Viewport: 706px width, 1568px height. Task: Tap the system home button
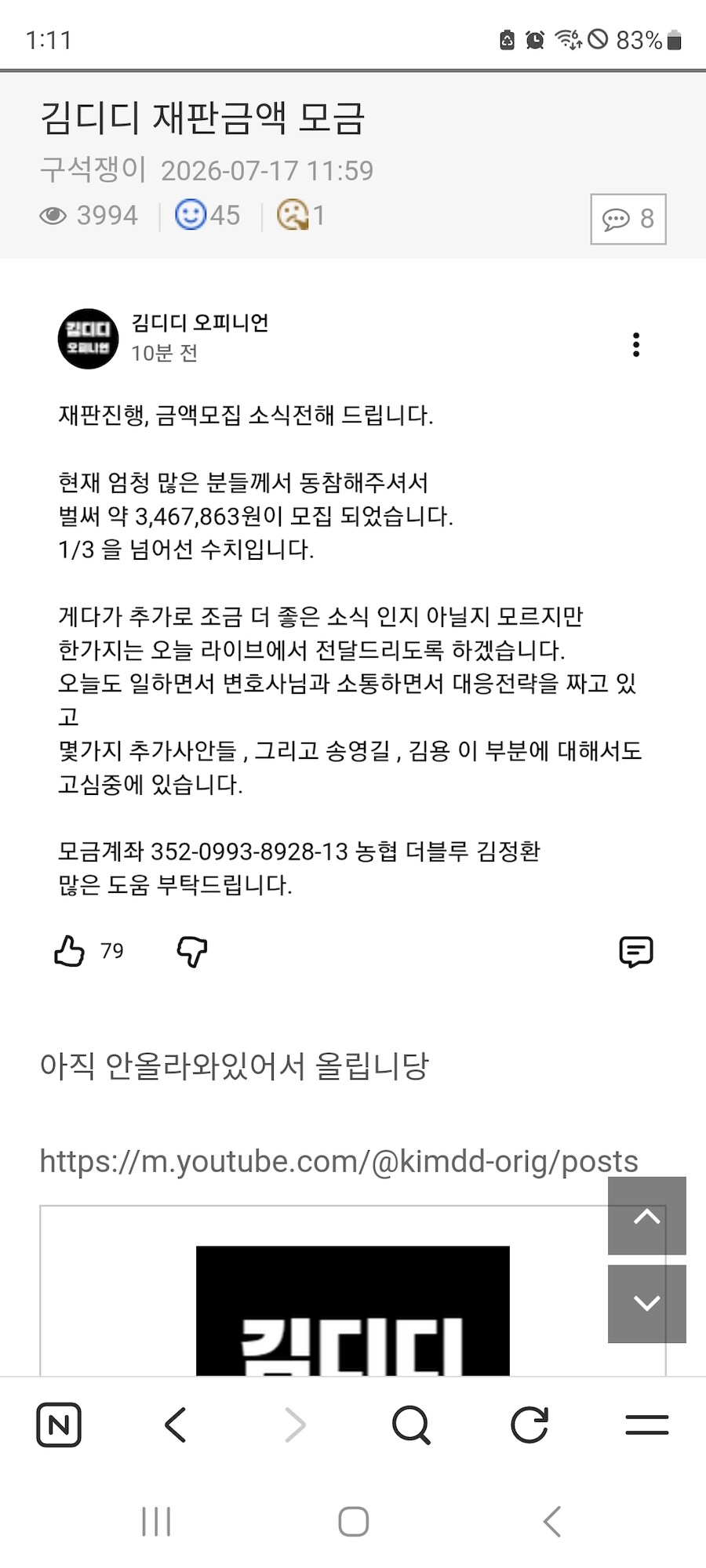[353, 1522]
